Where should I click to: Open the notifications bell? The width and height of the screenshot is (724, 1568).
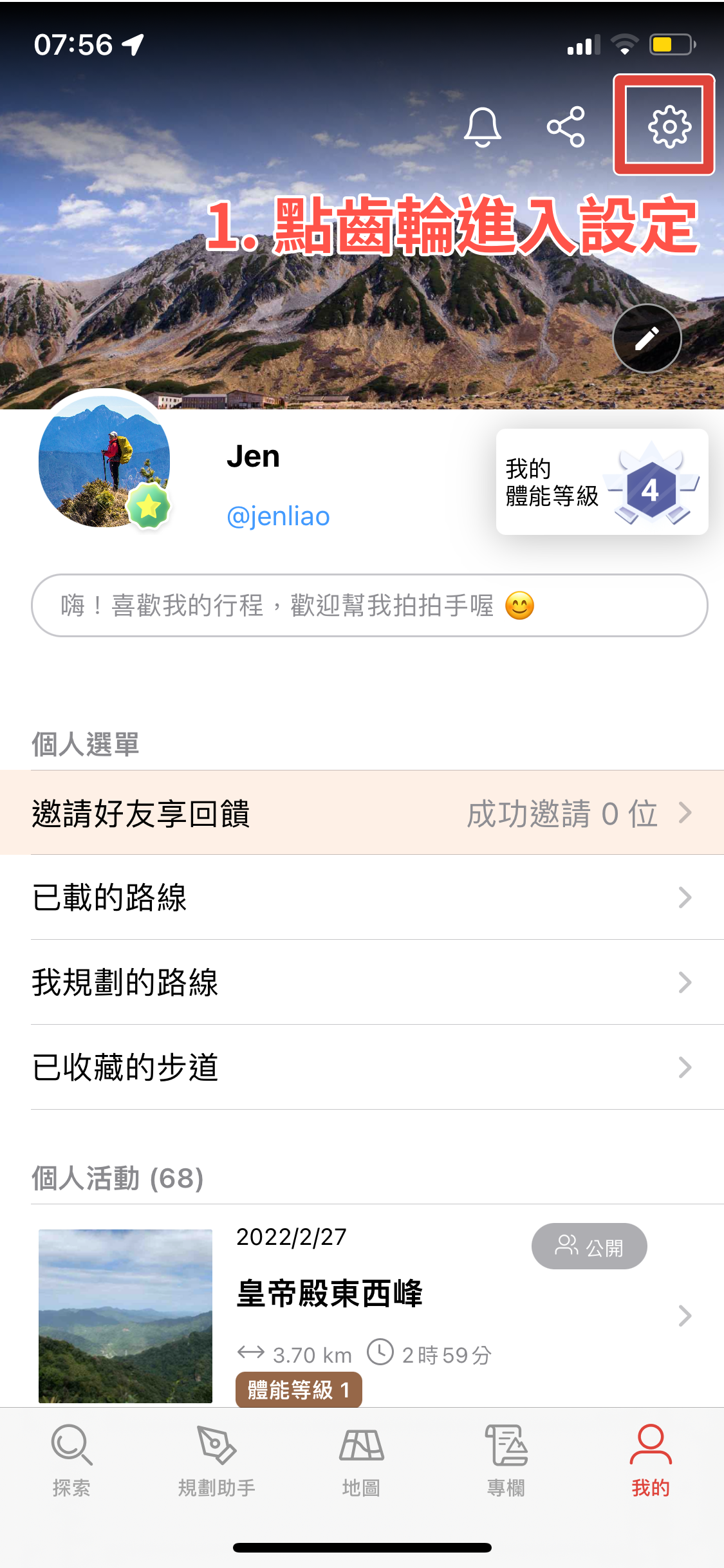[x=482, y=126]
